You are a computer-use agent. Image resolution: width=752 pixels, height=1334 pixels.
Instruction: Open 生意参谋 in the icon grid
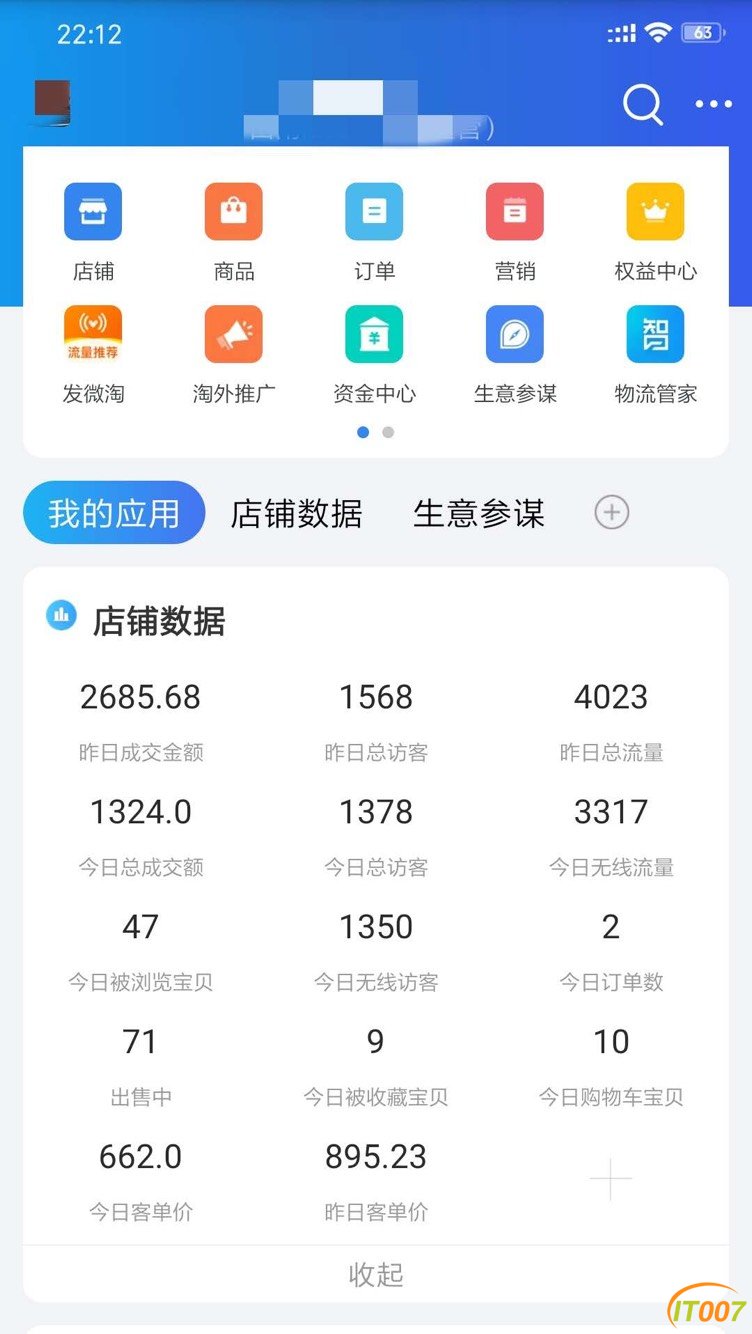(515, 334)
